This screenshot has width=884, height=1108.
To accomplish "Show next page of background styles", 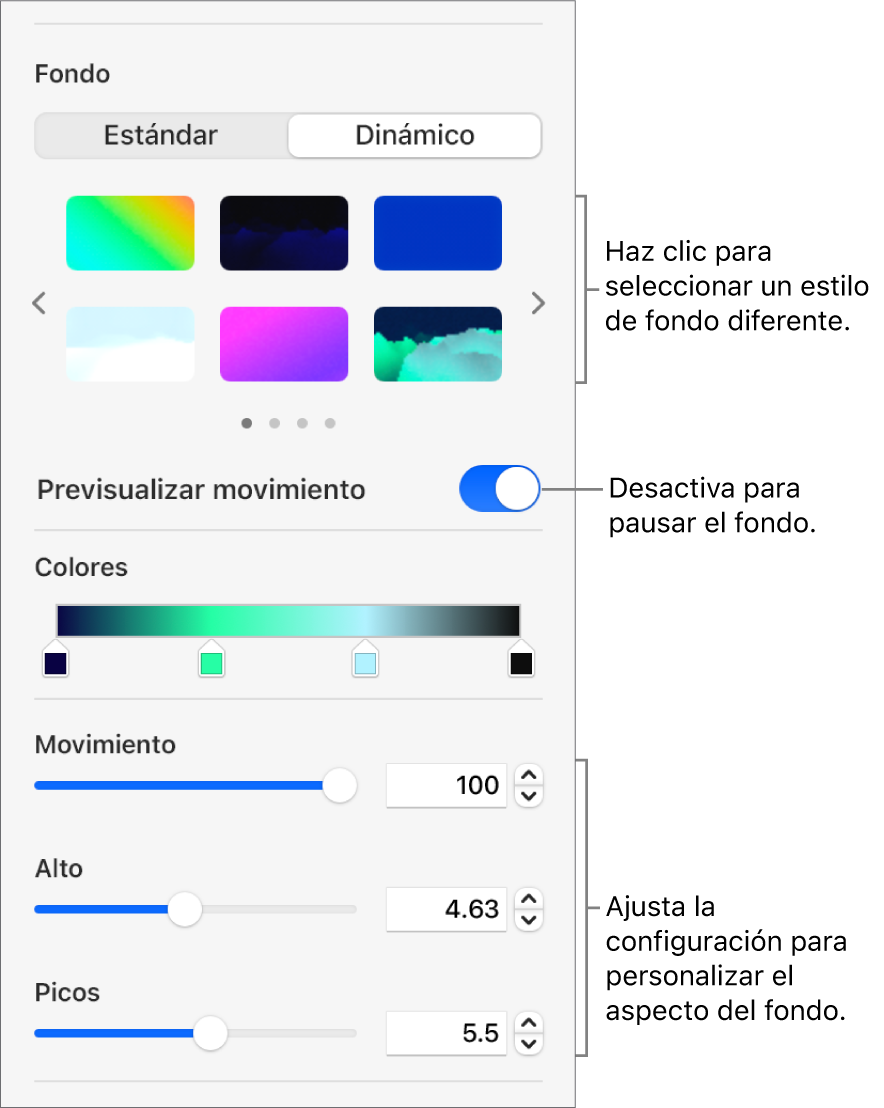I will tap(539, 303).
